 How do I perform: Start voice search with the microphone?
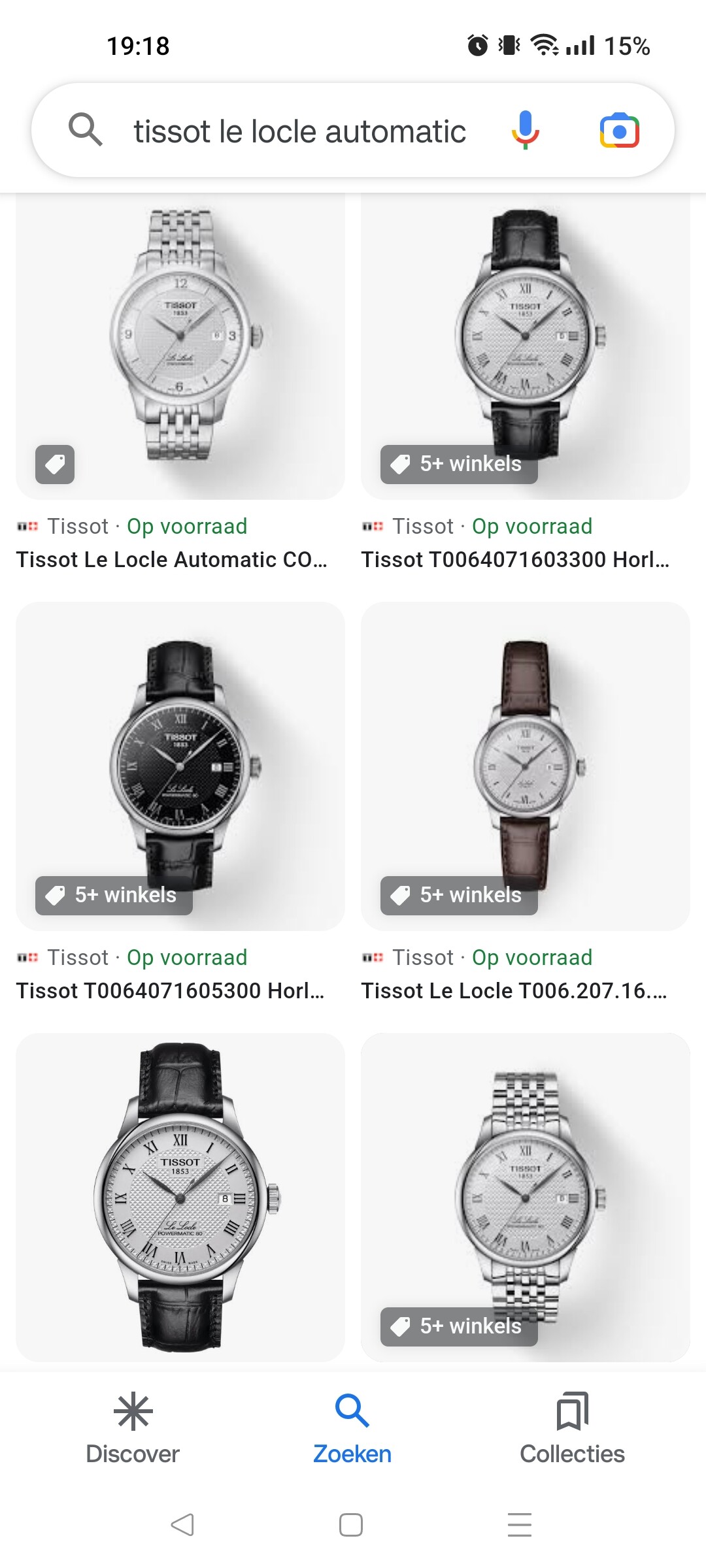coord(525,130)
